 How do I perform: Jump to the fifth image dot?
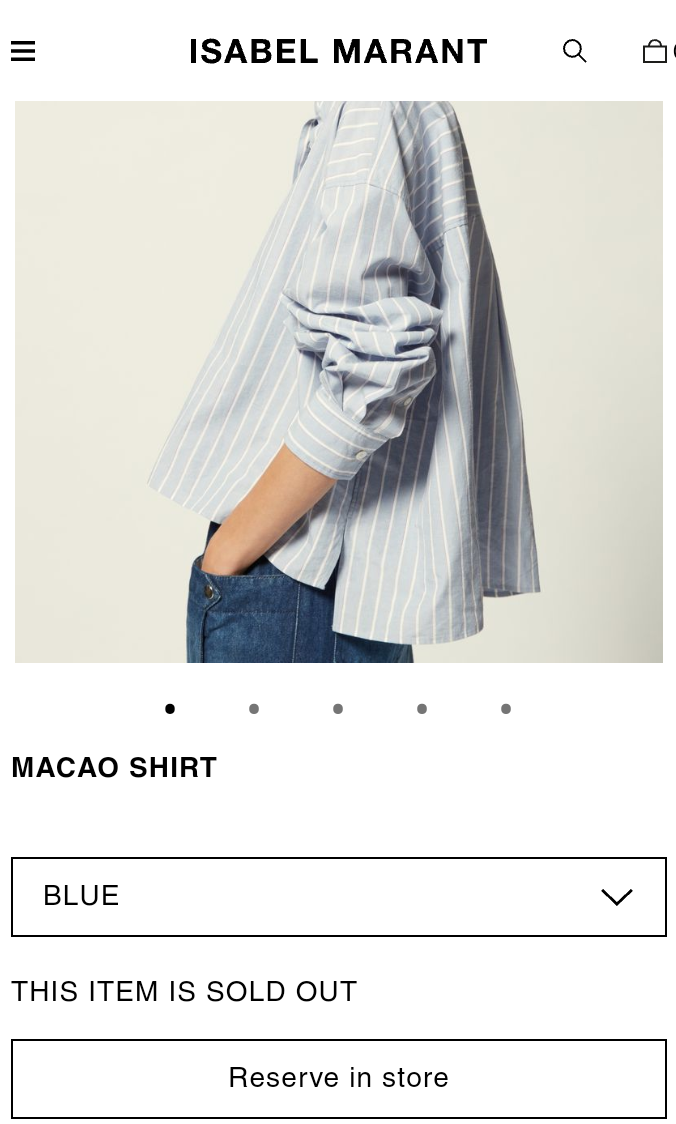click(x=506, y=709)
